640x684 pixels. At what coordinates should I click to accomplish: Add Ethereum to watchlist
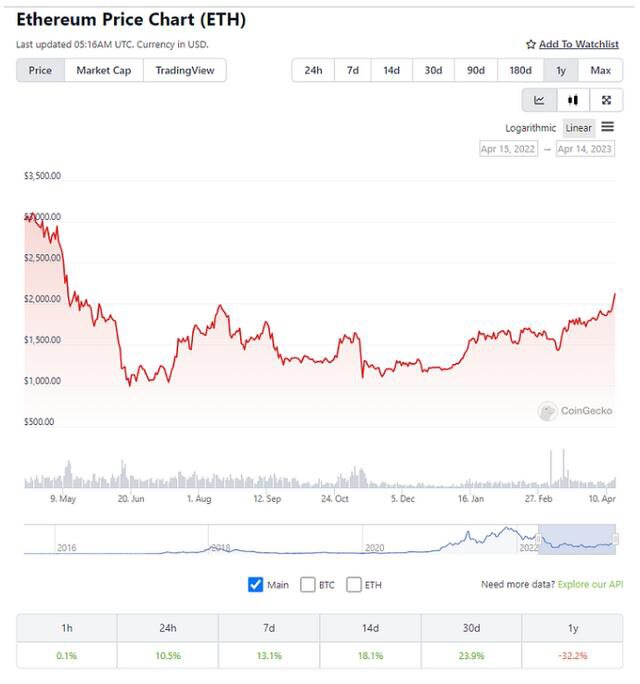[573, 44]
